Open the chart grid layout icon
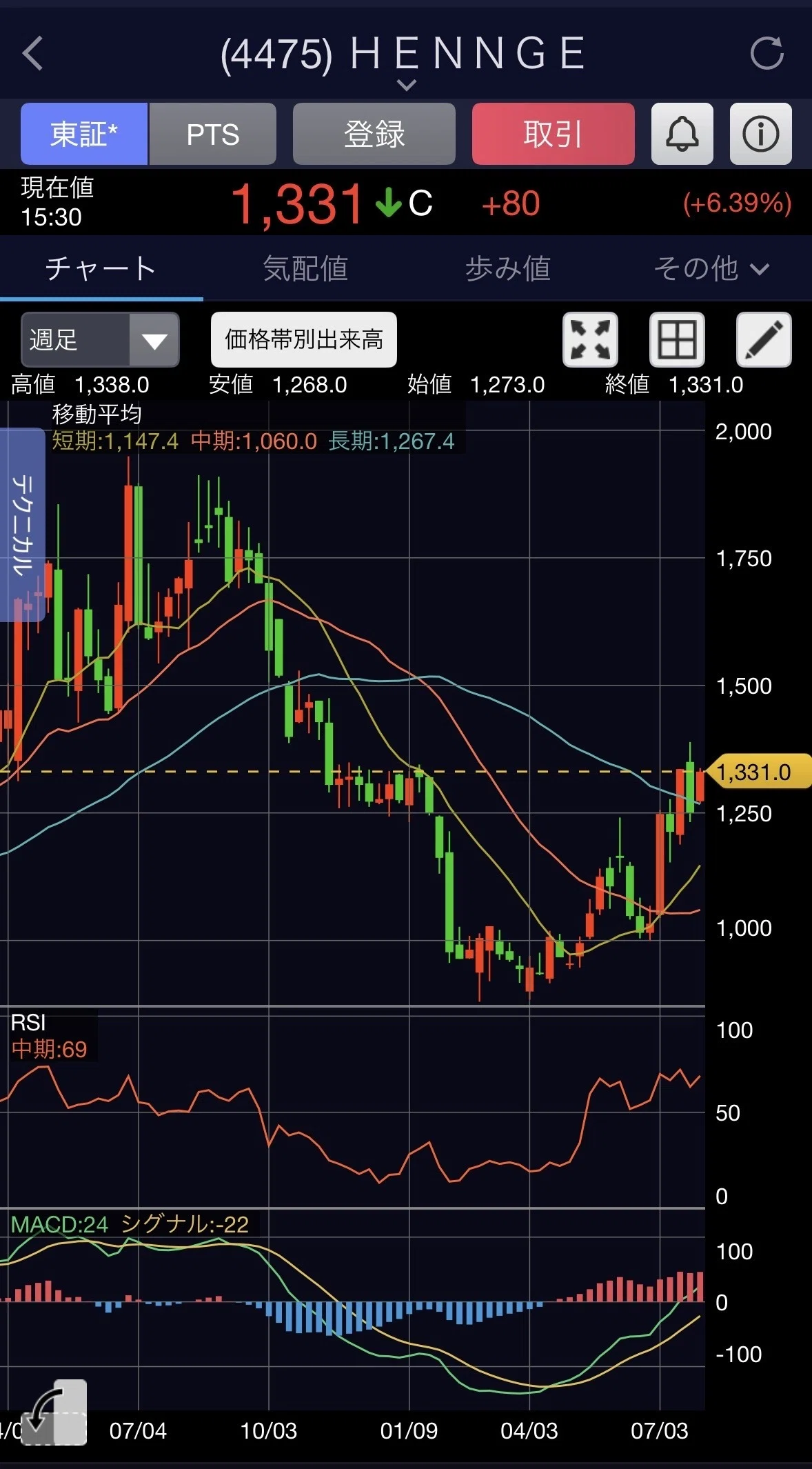The height and width of the screenshot is (1469, 812). [x=678, y=339]
